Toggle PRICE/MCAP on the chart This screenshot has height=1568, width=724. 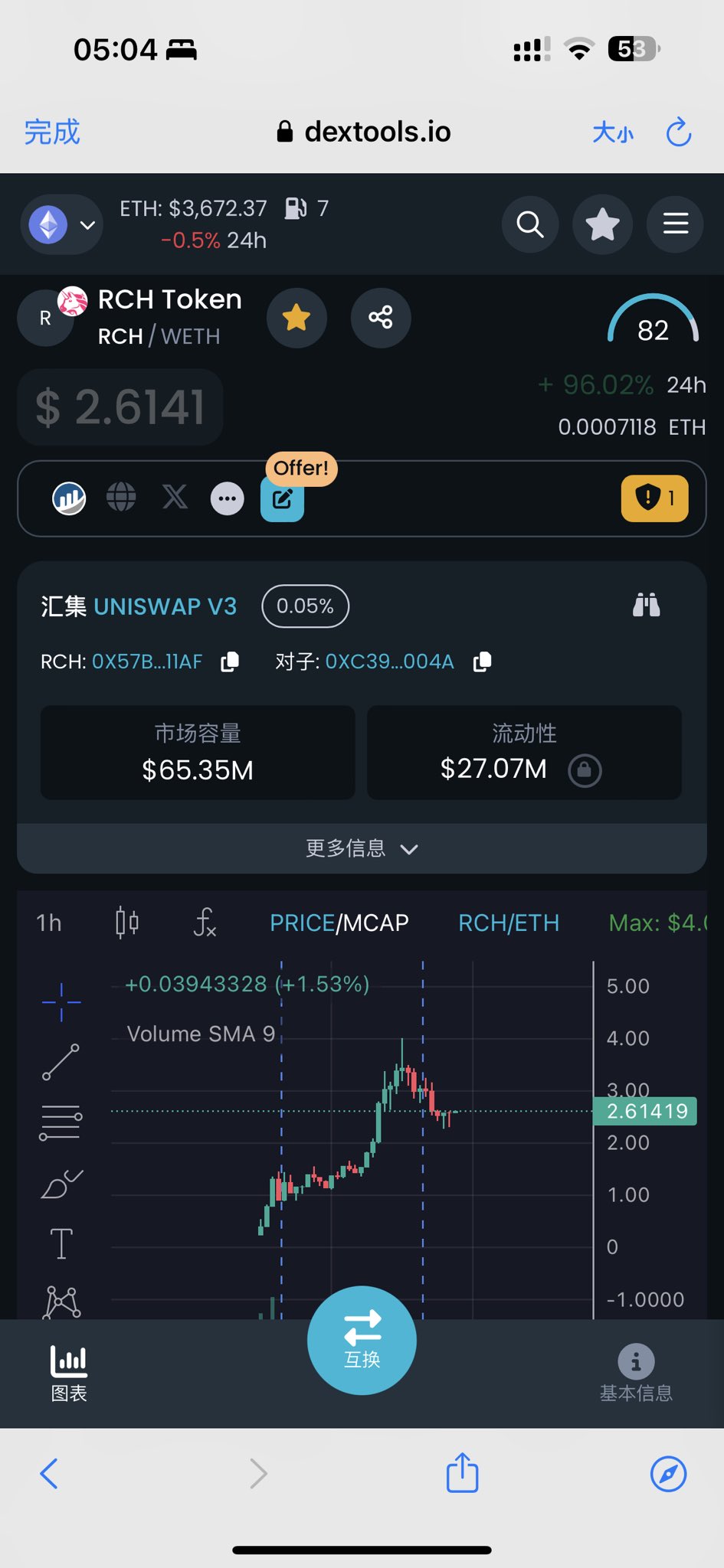tap(339, 923)
